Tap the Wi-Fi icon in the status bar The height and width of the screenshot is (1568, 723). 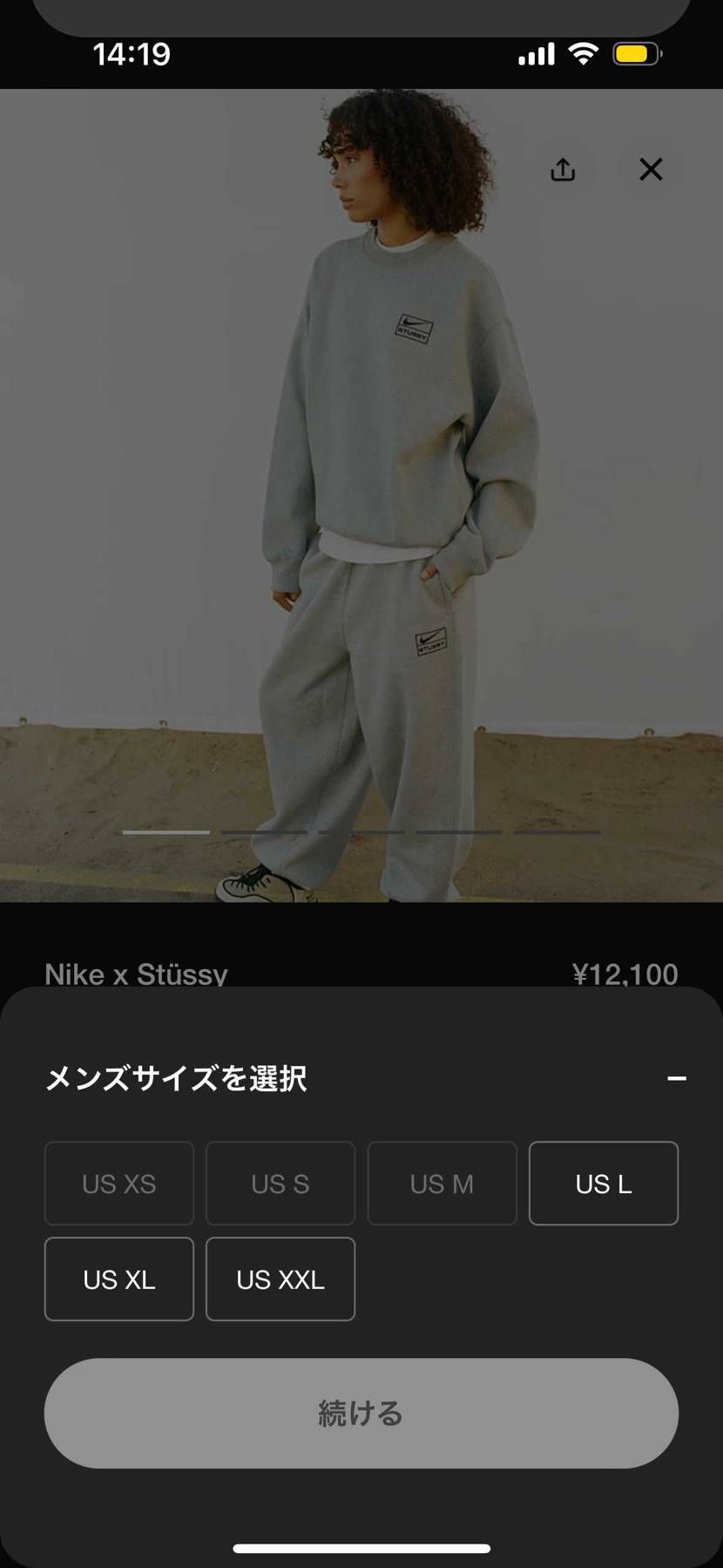[582, 53]
